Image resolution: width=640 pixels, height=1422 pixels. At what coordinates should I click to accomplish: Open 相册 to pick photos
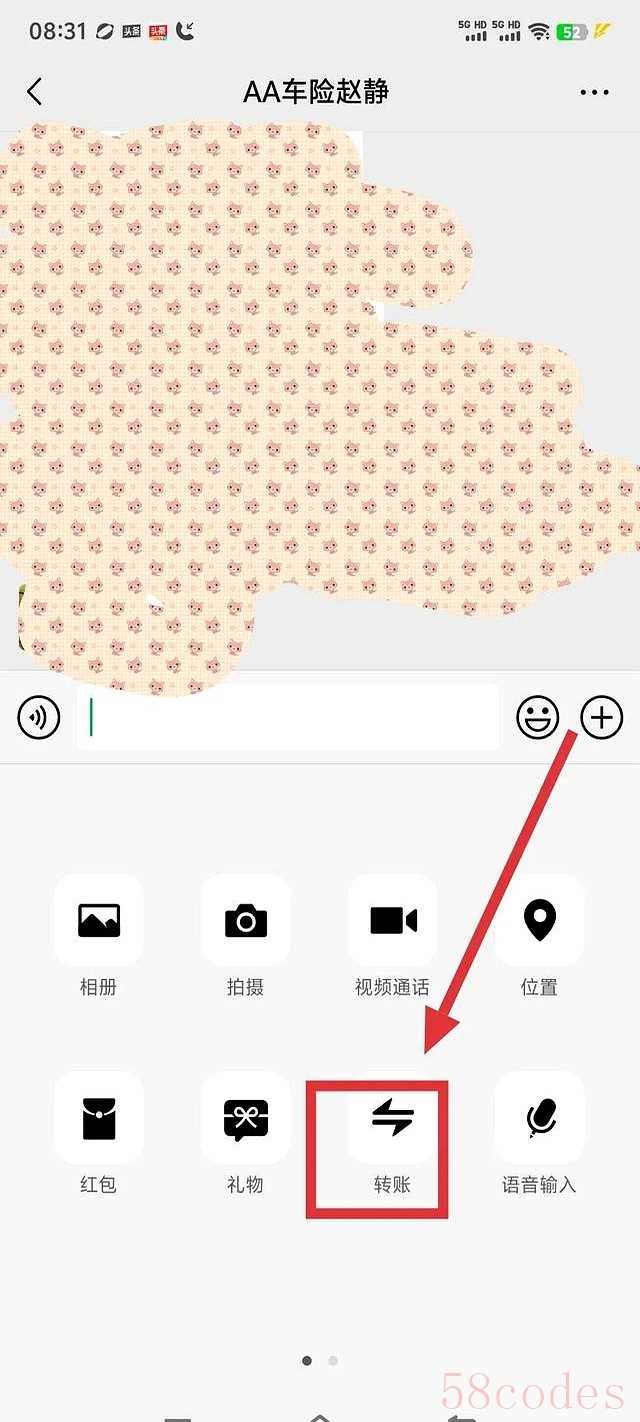point(99,921)
